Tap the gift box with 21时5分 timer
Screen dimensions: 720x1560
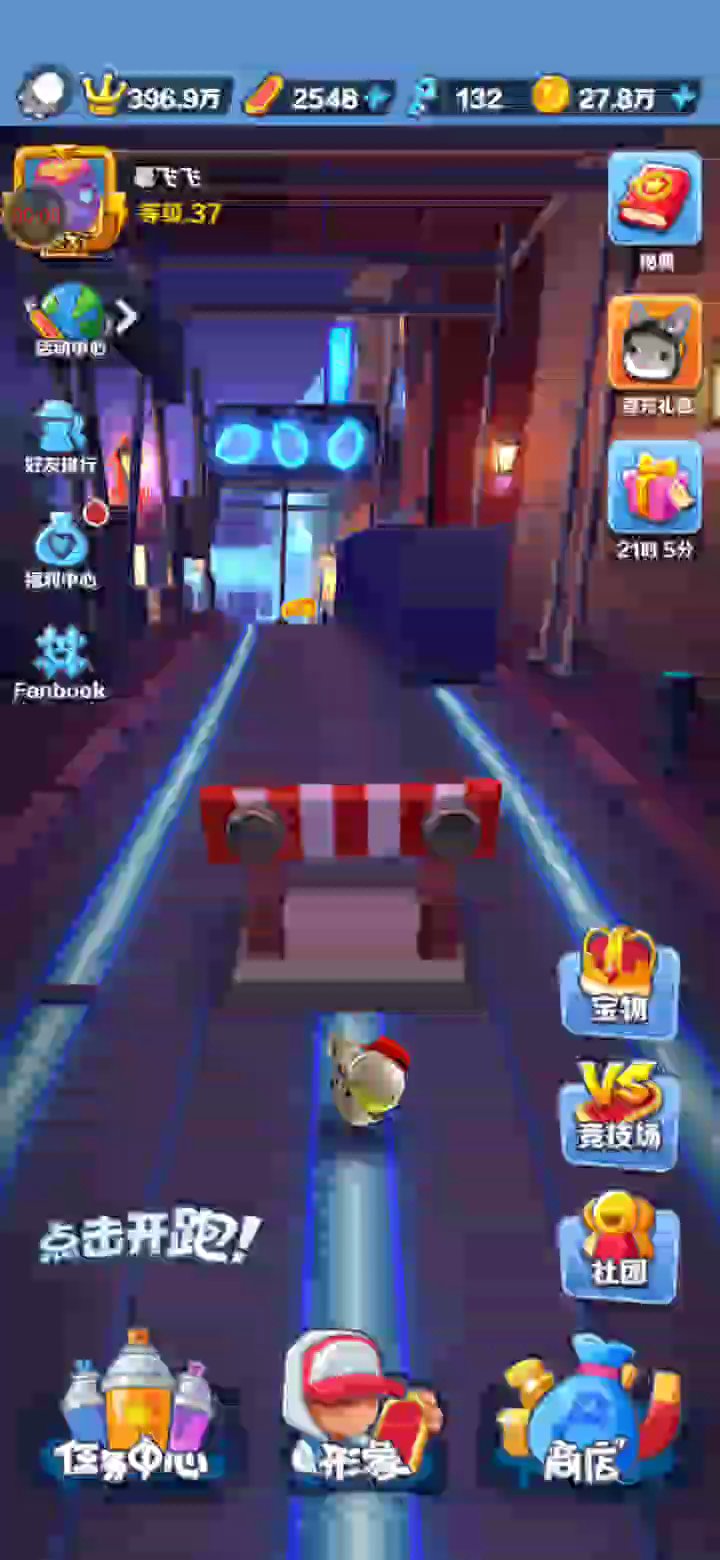click(655, 500)
